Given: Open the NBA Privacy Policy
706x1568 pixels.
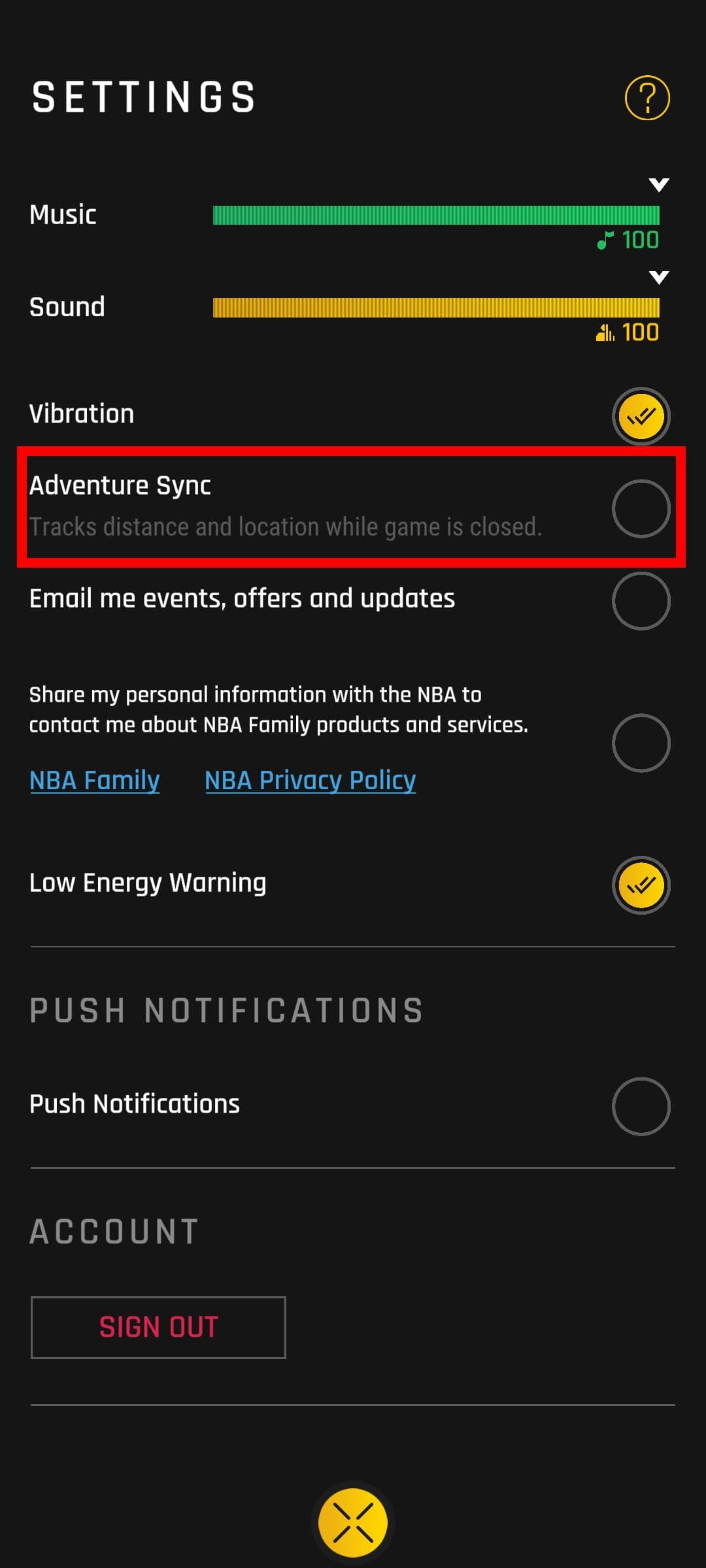Looking at the screenshot, I should click(309, 780).
